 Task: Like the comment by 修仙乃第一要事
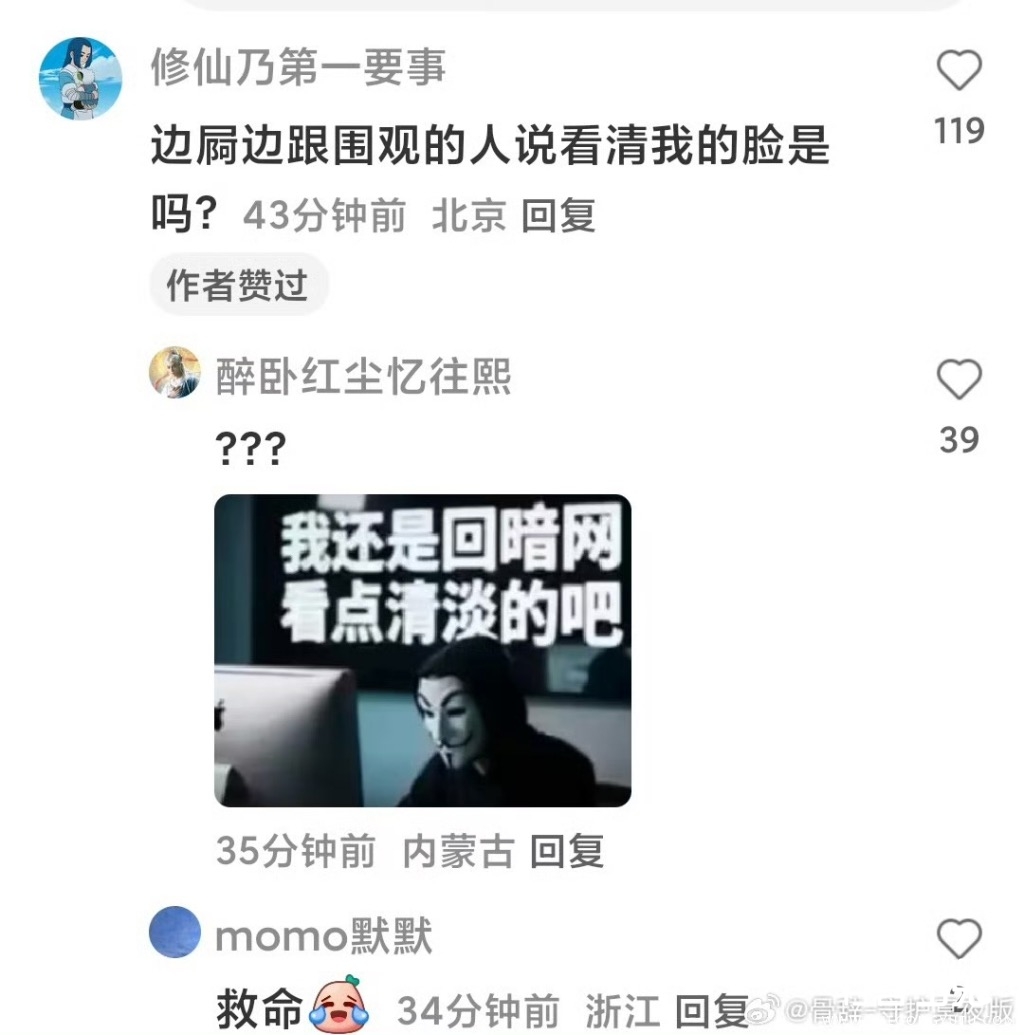pyautogui.click(x=959, y=71)
